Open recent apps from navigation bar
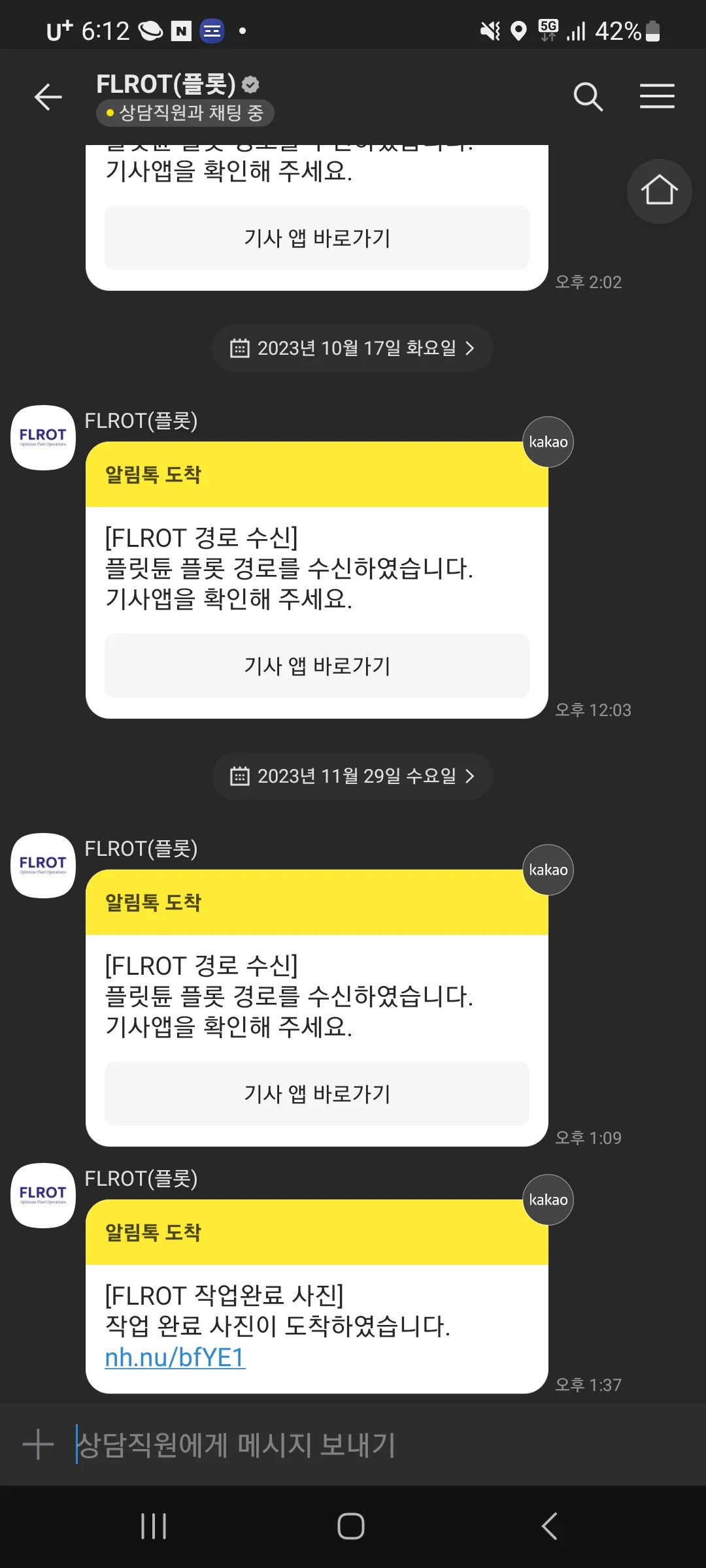Screen dimensions: 706x1568 tap(154, 1526)
